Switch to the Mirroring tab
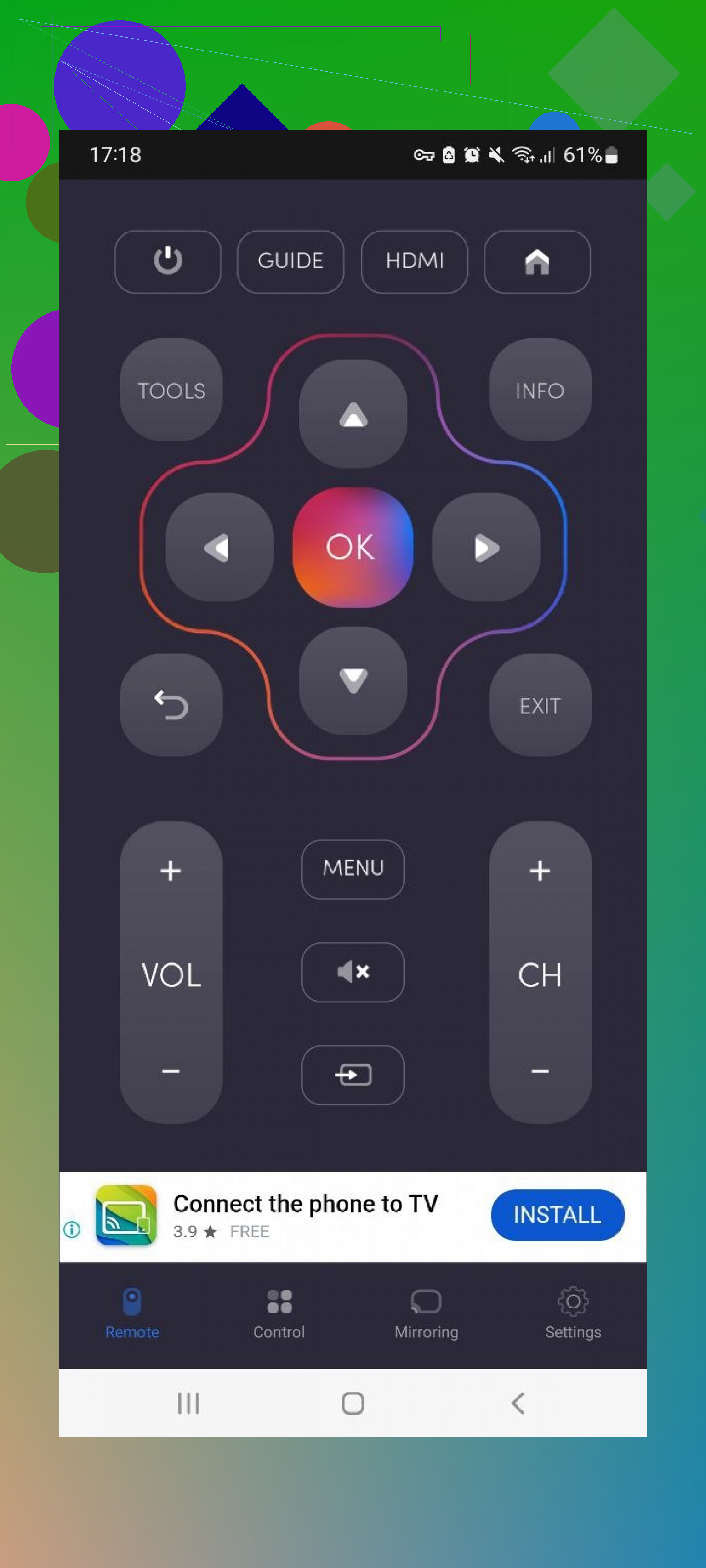706x1568 pixels. pos(426,1313)
